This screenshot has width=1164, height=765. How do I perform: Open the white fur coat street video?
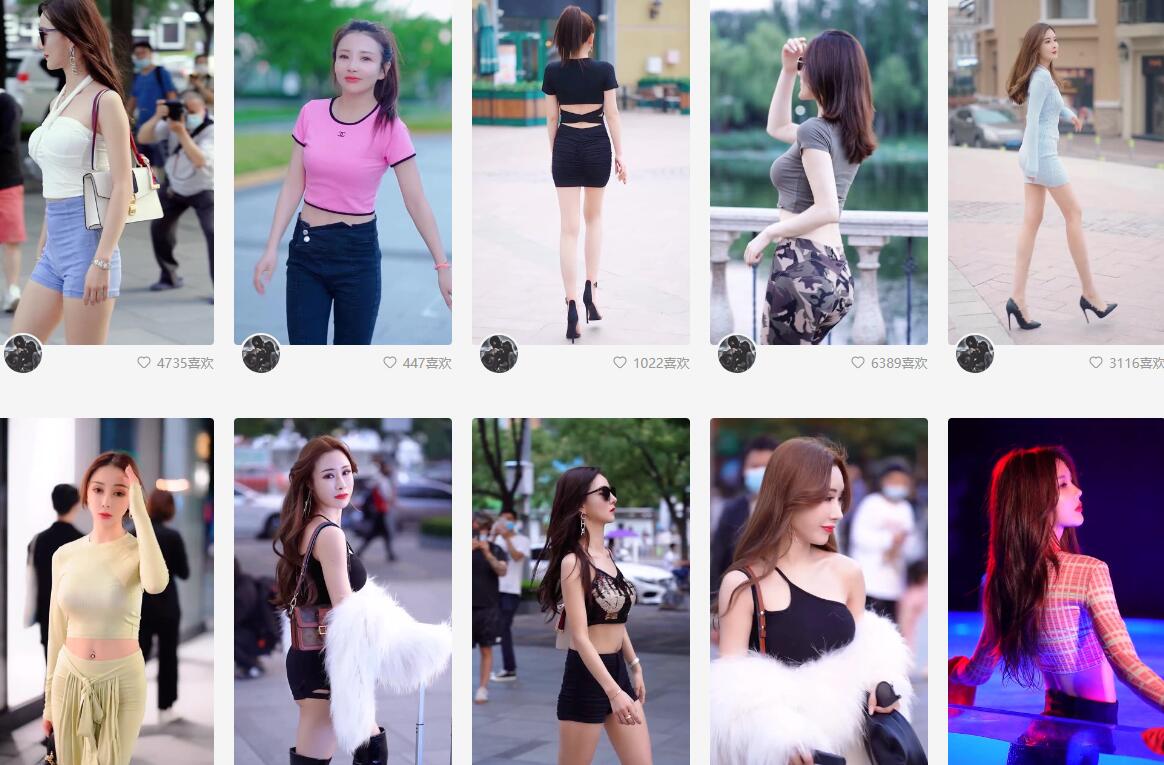tap(342, 590)
